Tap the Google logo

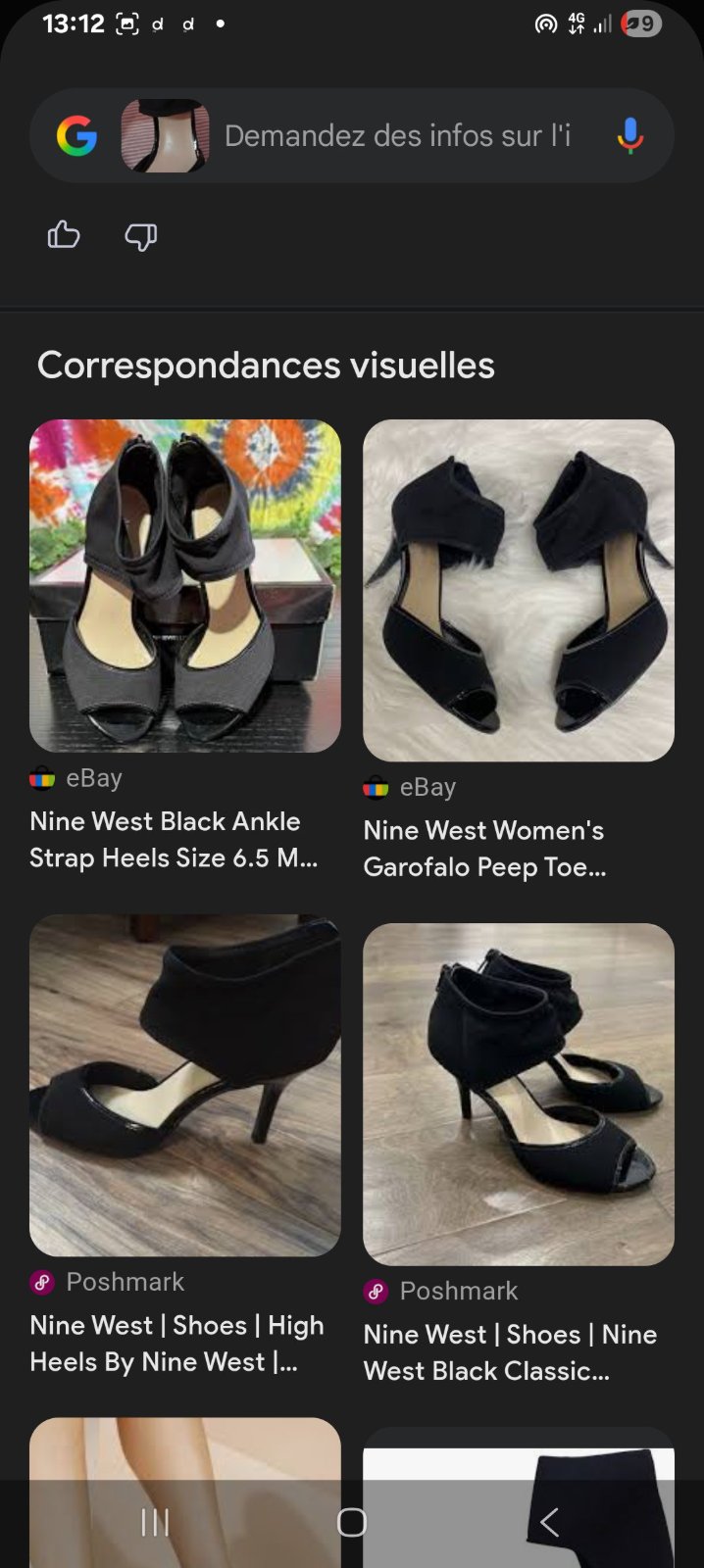pos(76,135)
